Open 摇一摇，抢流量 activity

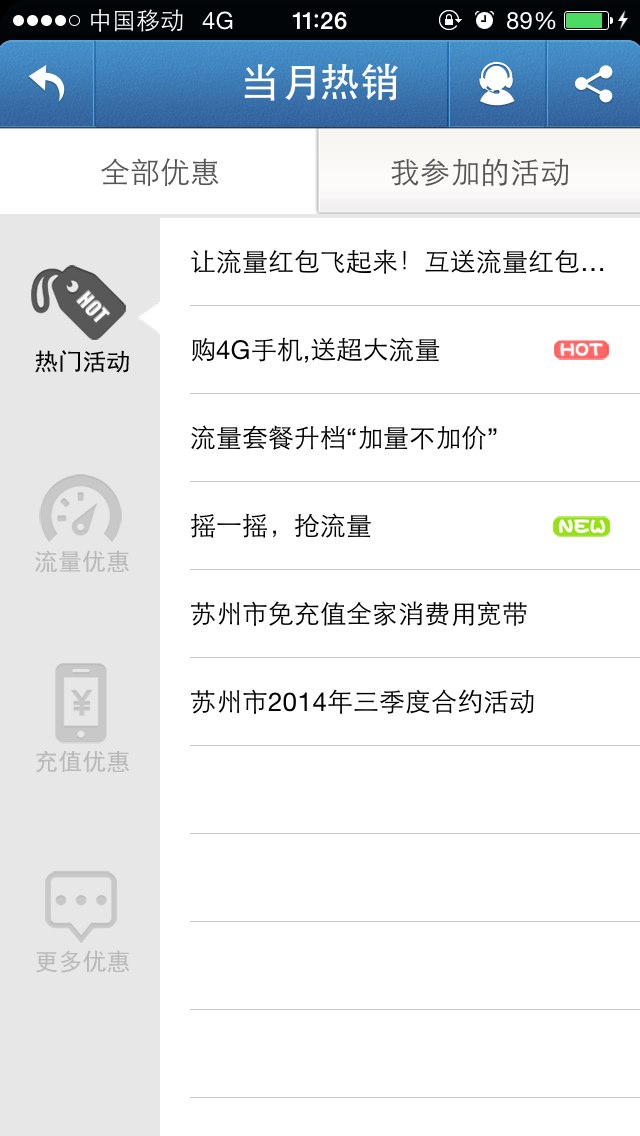(x=398, y=526)
